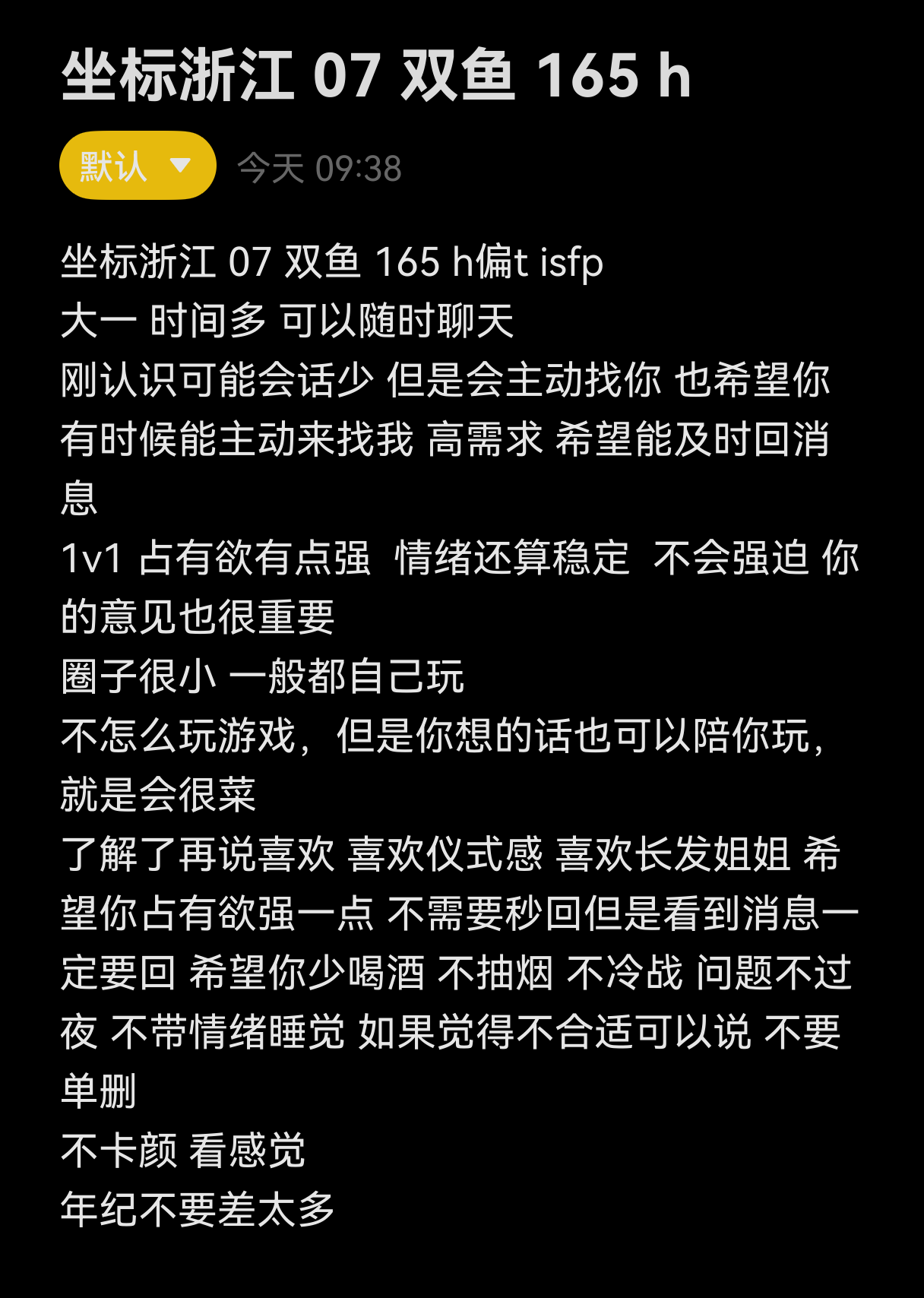Open the 默认 folder dropdown
Viewport: 924px width, 1298px height.
(x=138, y=166)
